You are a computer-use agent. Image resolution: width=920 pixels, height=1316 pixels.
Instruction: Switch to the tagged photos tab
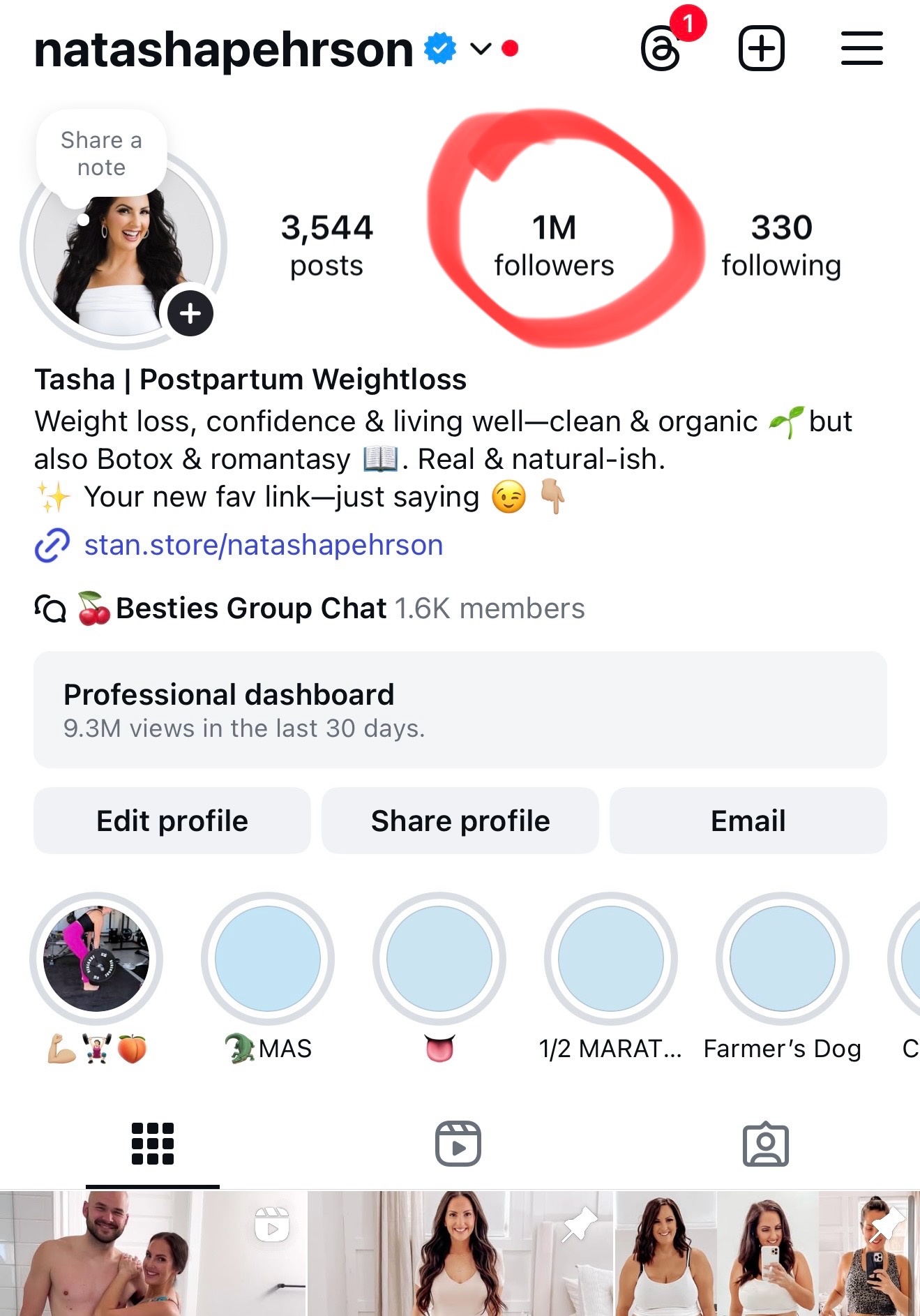point(765,1144)
